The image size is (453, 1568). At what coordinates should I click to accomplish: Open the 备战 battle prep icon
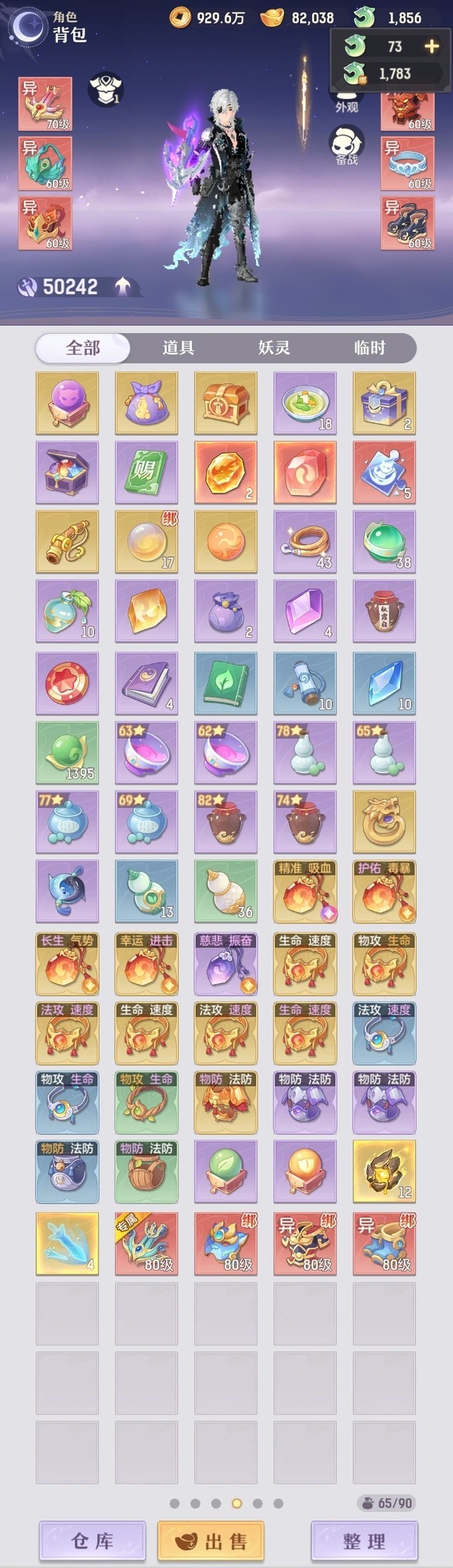point(347,146)
